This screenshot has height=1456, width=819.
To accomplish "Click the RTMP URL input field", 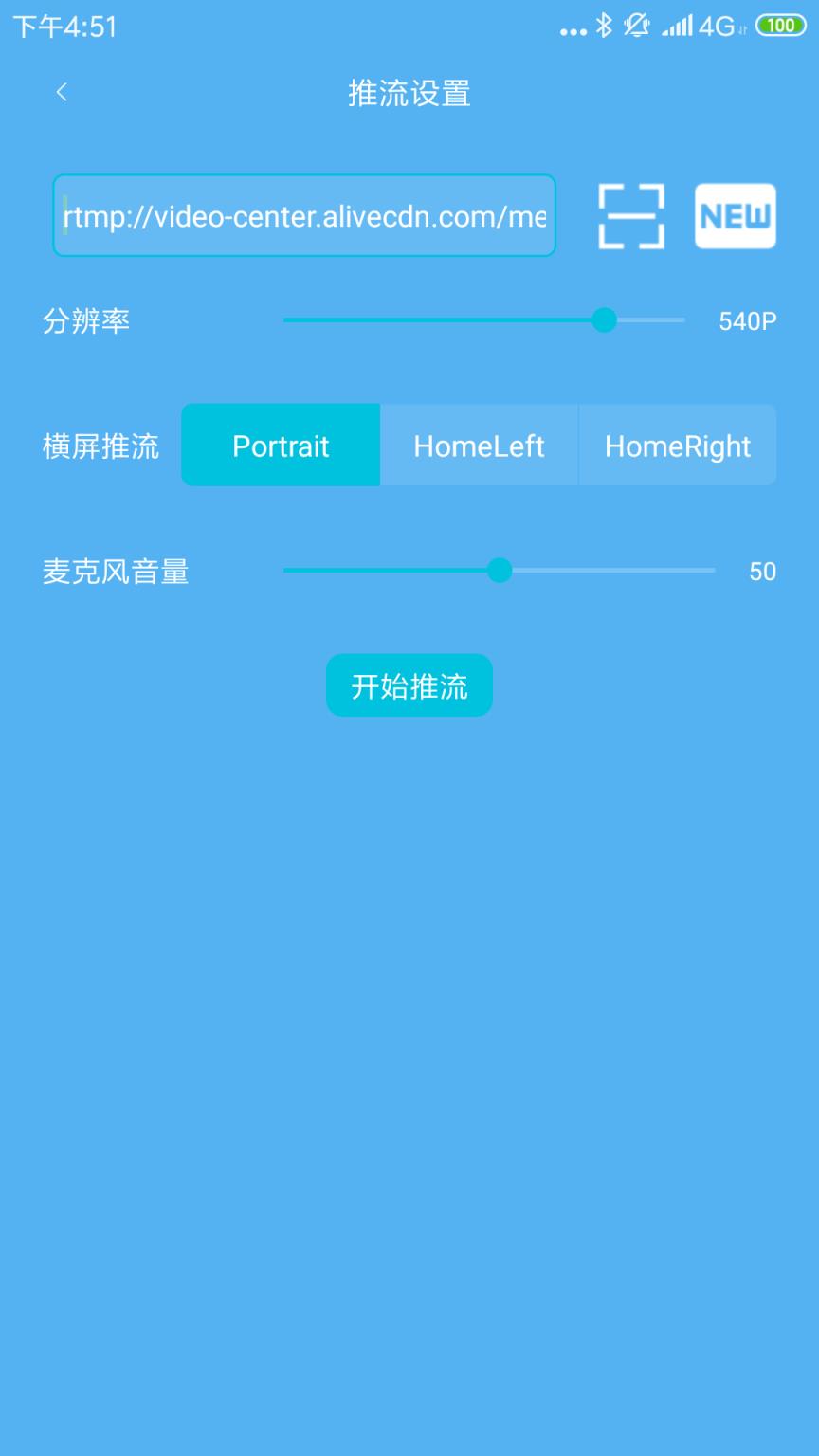I will pos(303,216).
